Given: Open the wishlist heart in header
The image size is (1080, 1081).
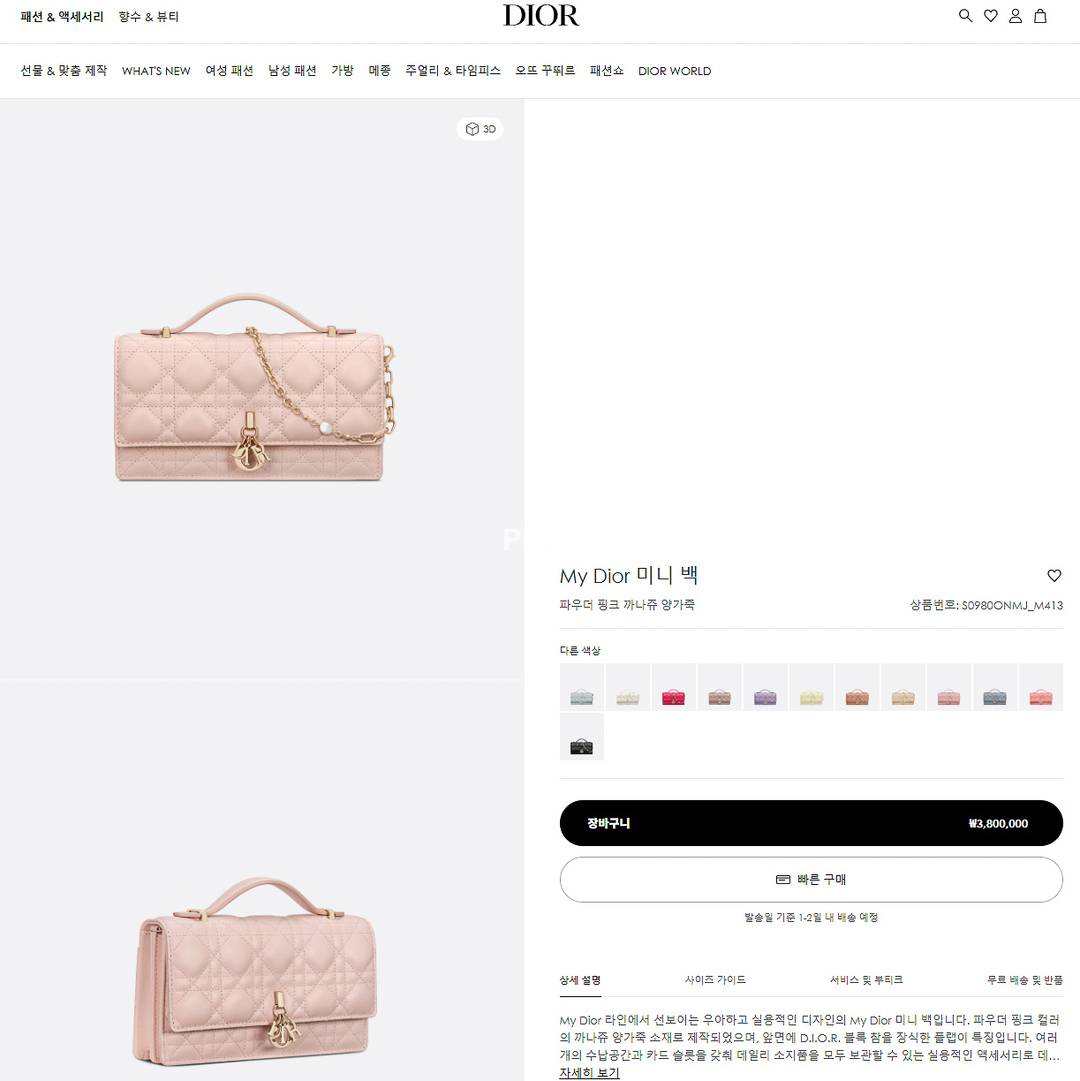Looking at the screenshot, I should 990,16.
